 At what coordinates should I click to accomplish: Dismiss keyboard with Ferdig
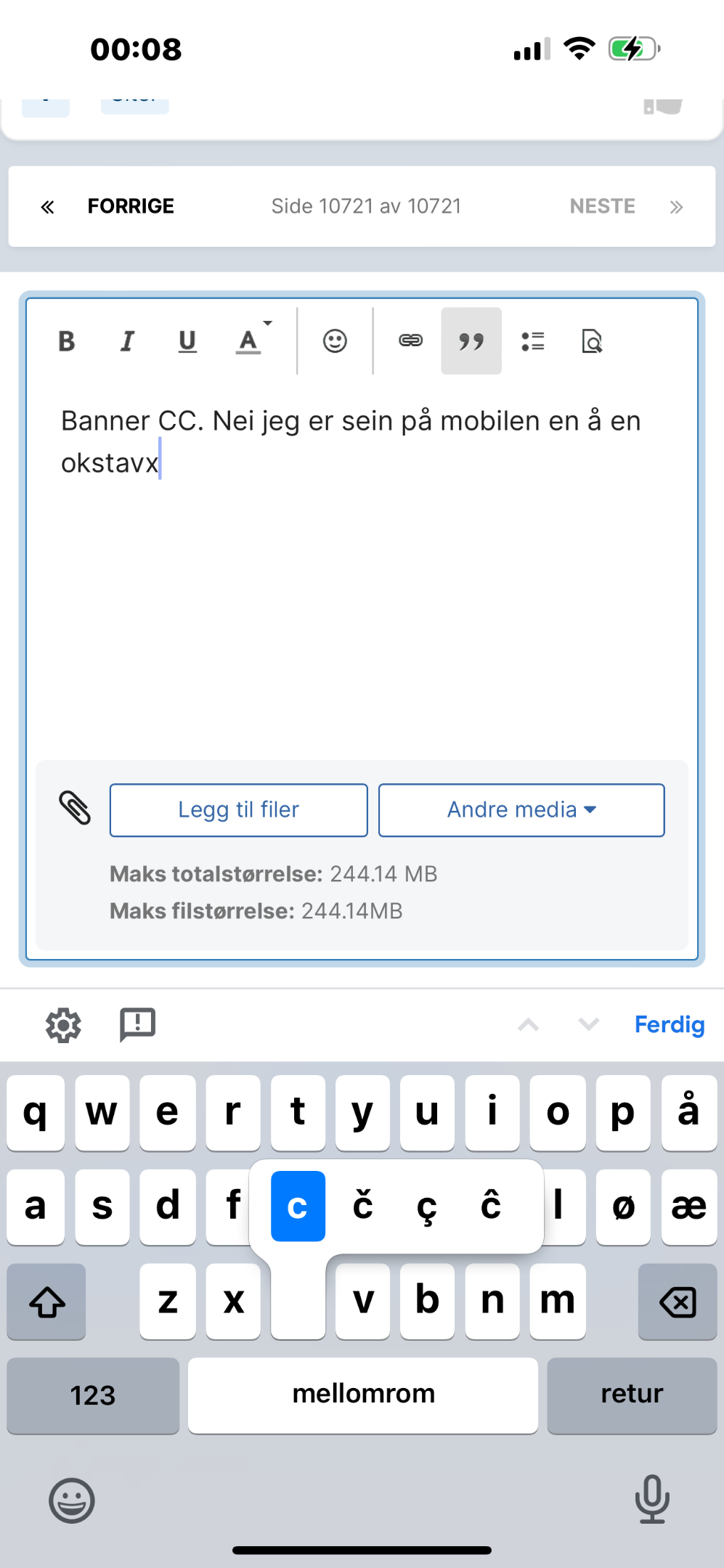tap(670, 1024)
